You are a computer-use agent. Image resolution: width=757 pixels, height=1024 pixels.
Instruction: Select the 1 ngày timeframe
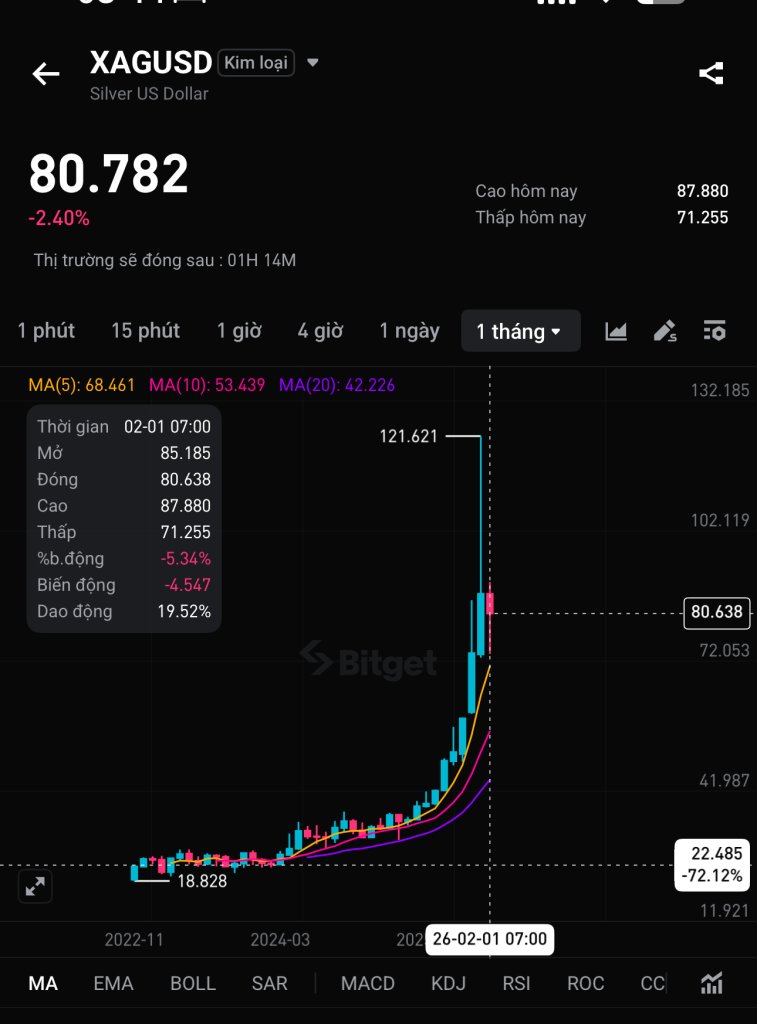[409, 331]
